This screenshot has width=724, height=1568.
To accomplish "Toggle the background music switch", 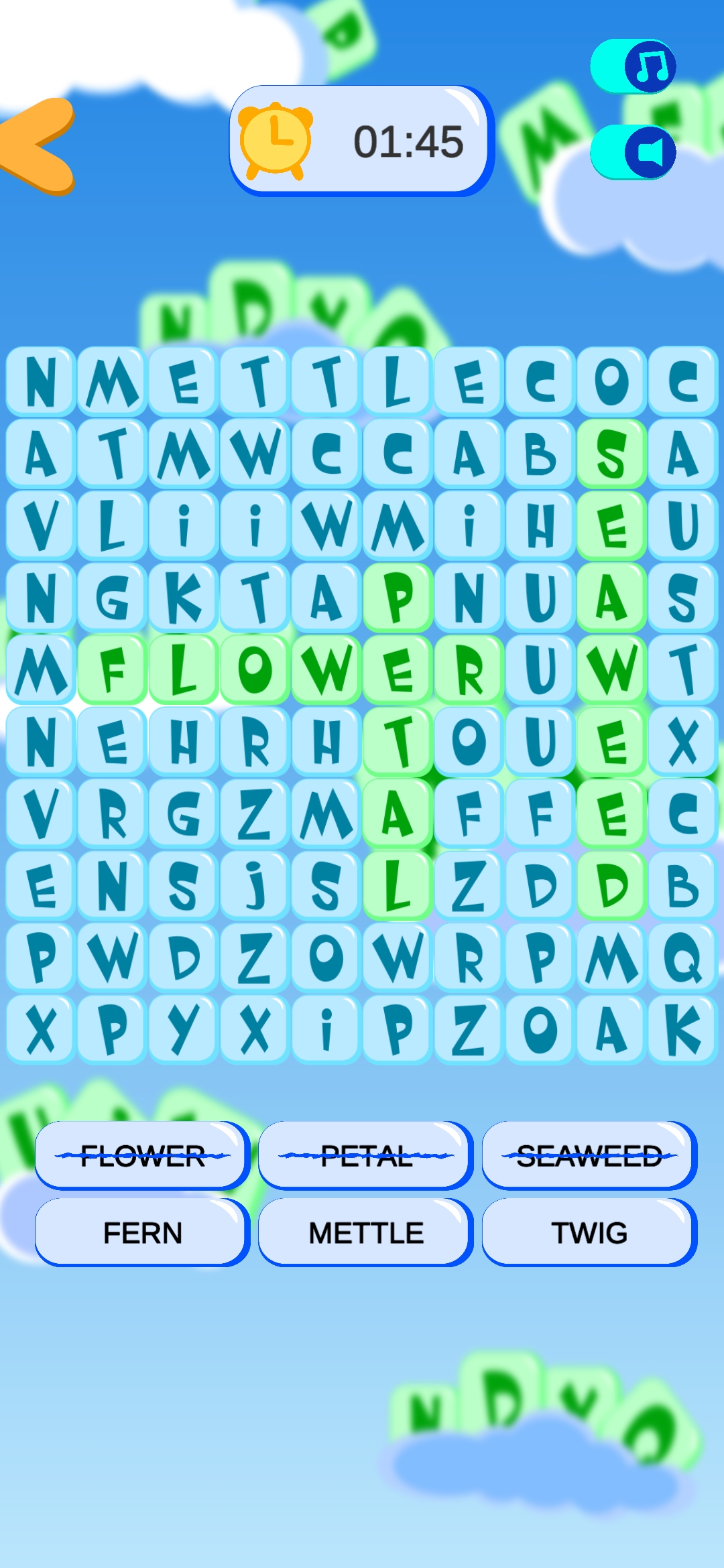I will 633,66.
